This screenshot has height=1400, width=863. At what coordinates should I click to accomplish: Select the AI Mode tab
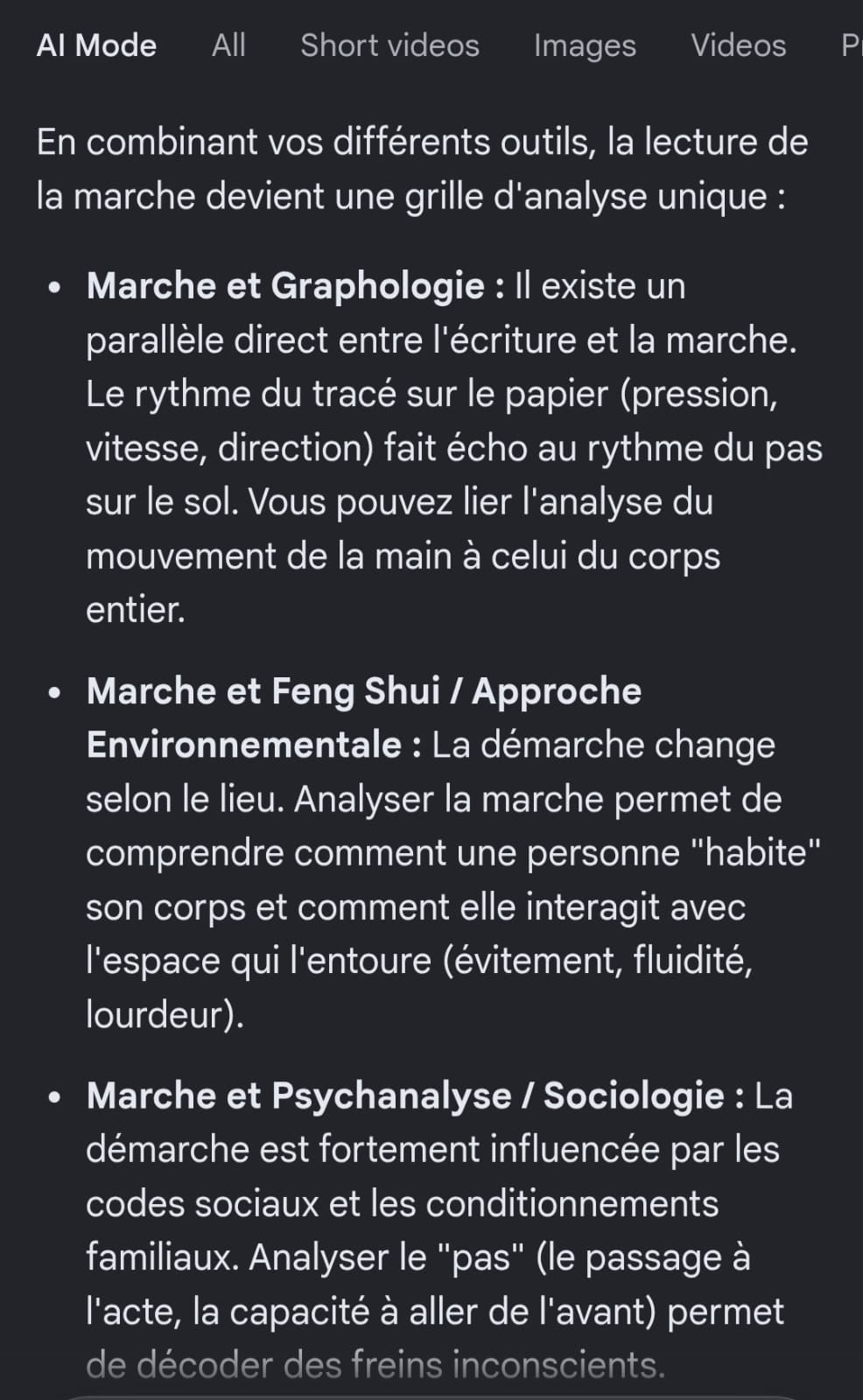(x=96, y=45)
